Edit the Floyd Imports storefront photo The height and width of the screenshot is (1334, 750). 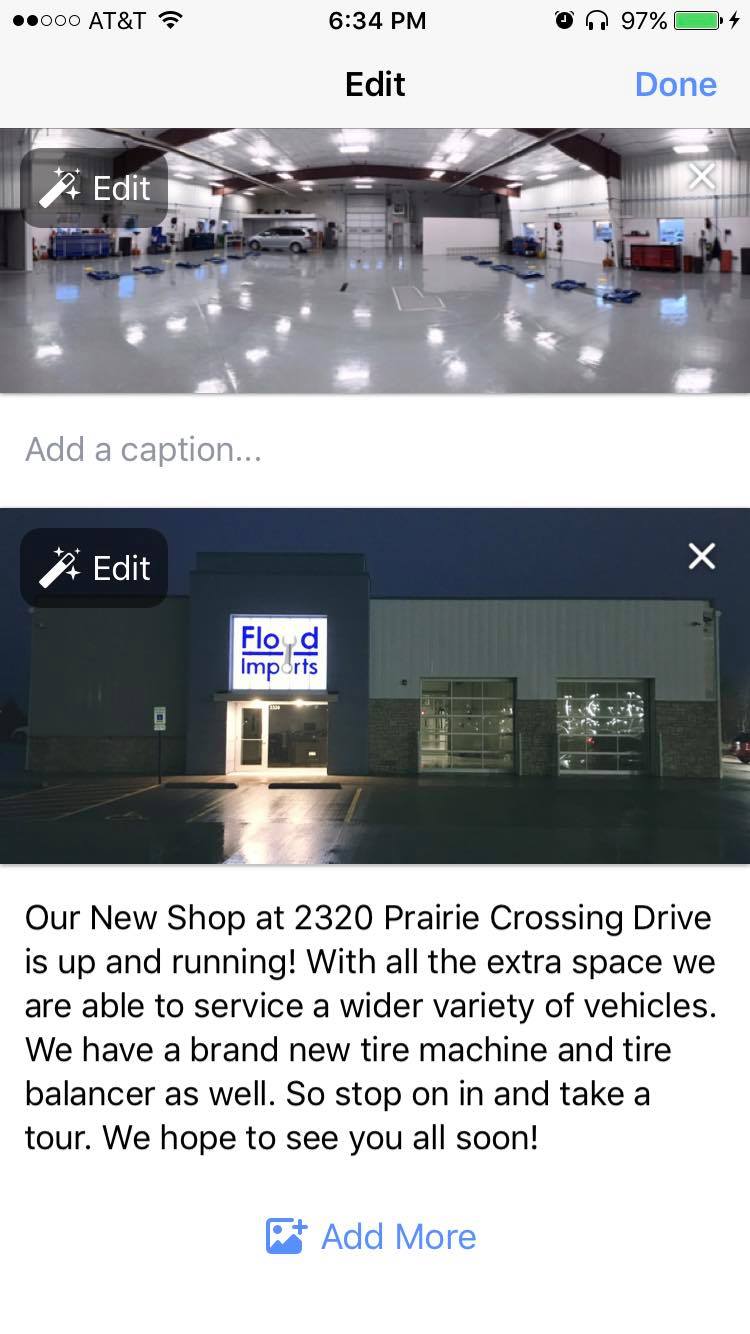(95, 568)
